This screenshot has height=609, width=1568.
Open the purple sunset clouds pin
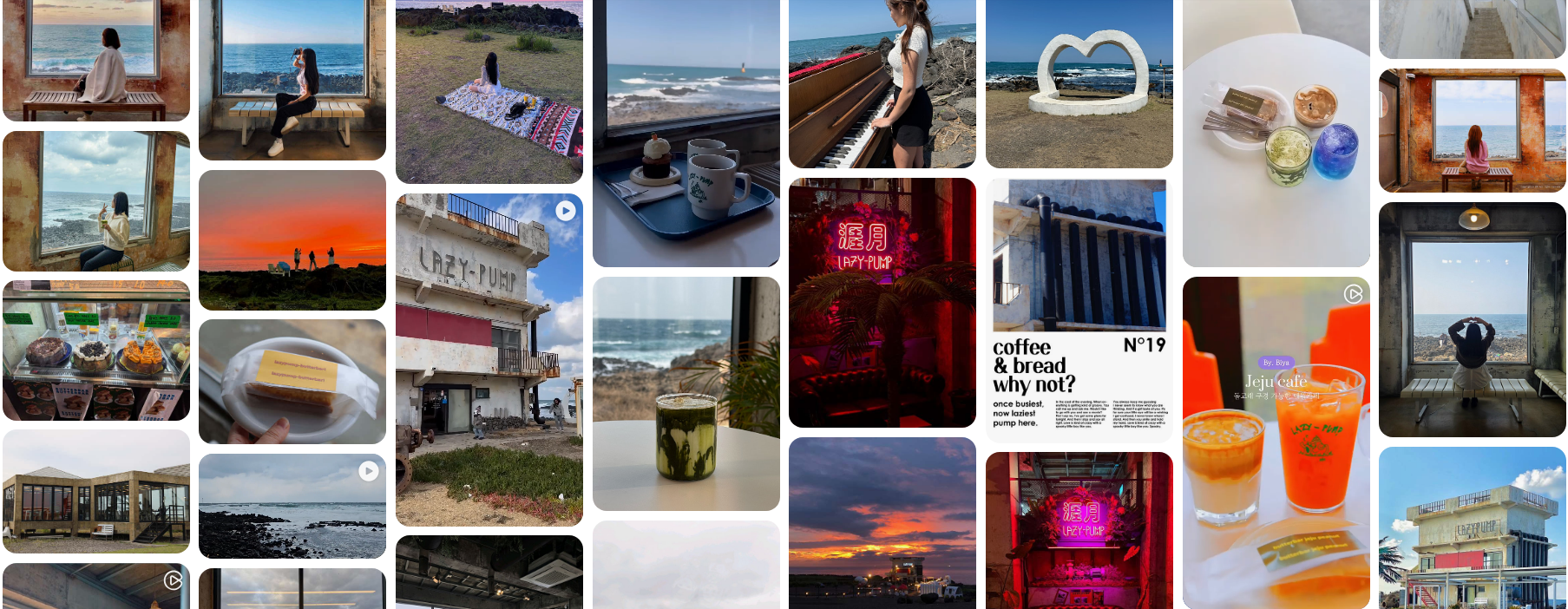(x=882, y=522)
